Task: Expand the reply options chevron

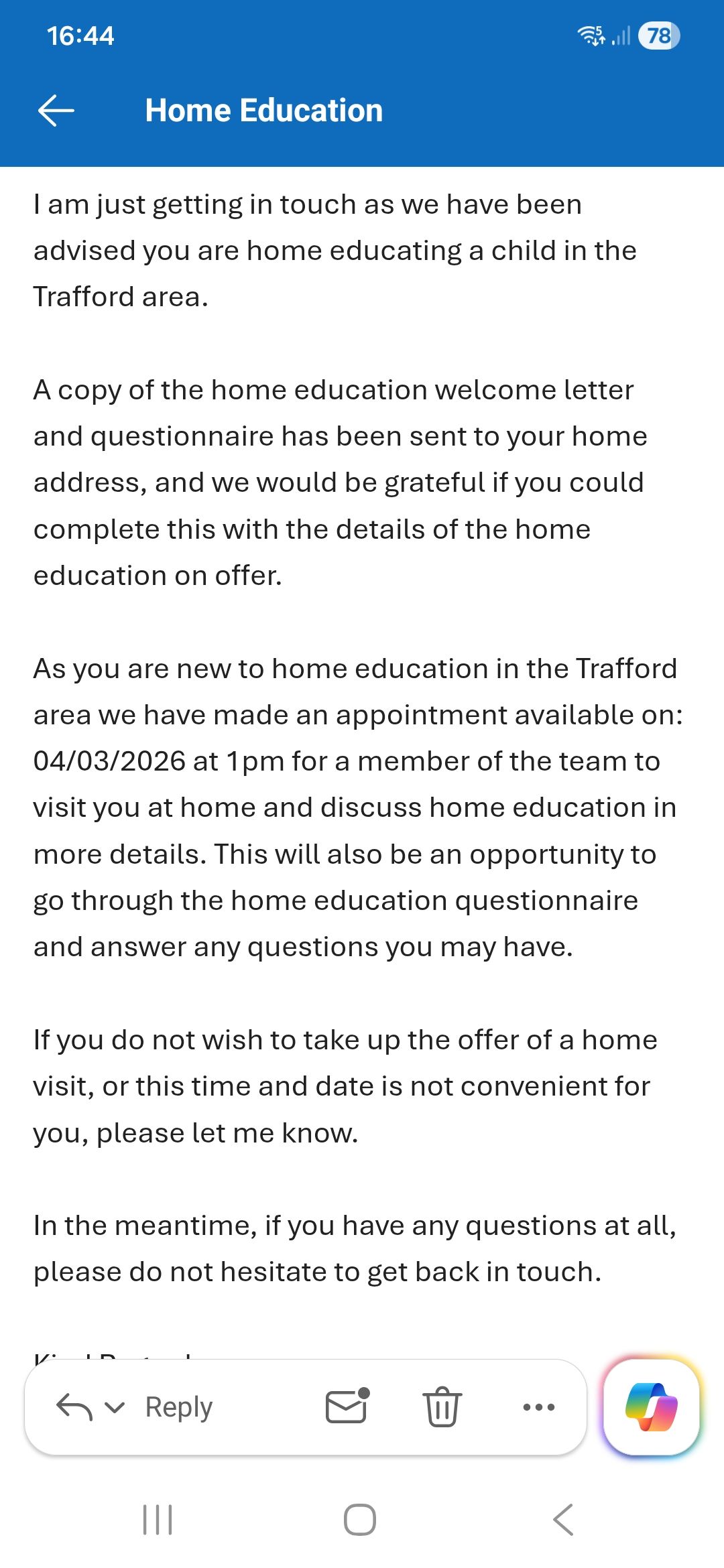Action: point(115,1407)
